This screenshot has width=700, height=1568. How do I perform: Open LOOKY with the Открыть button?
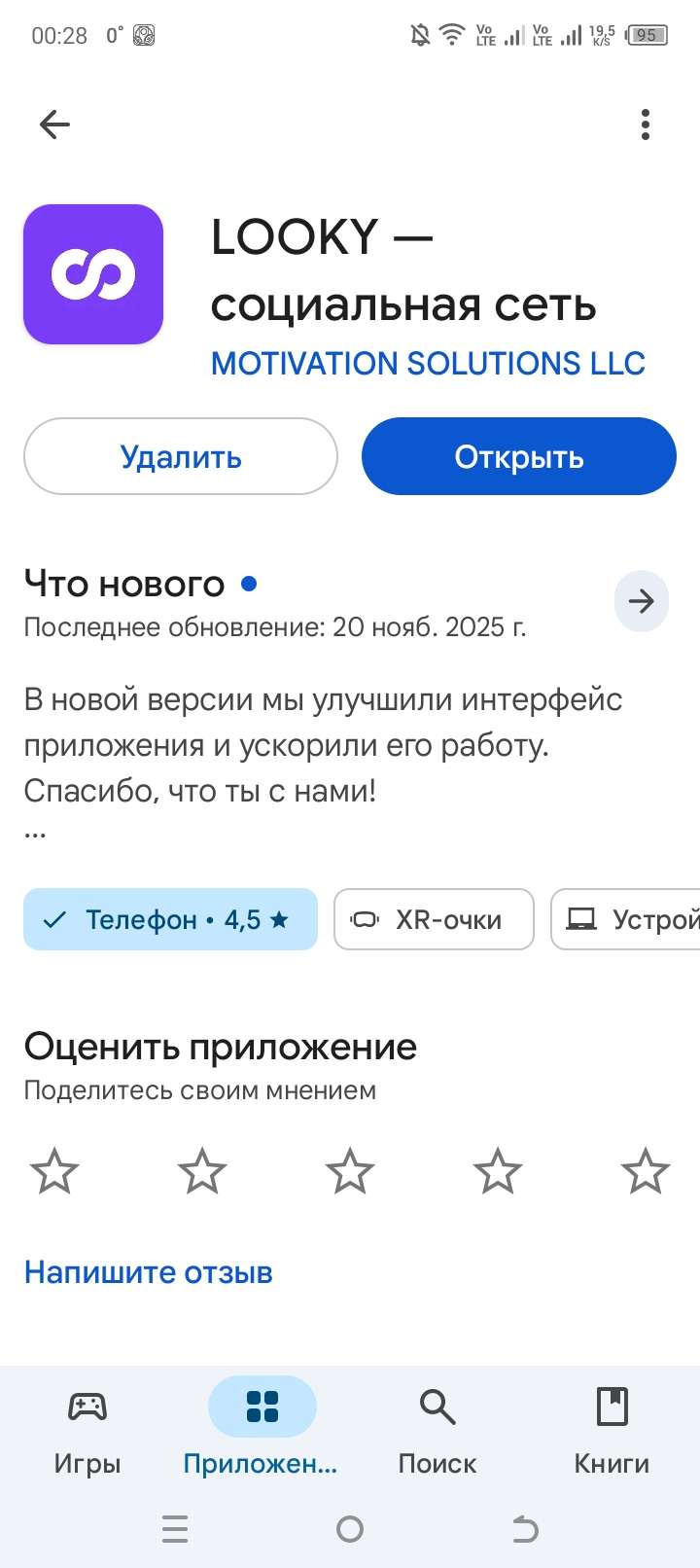point(519,456)
